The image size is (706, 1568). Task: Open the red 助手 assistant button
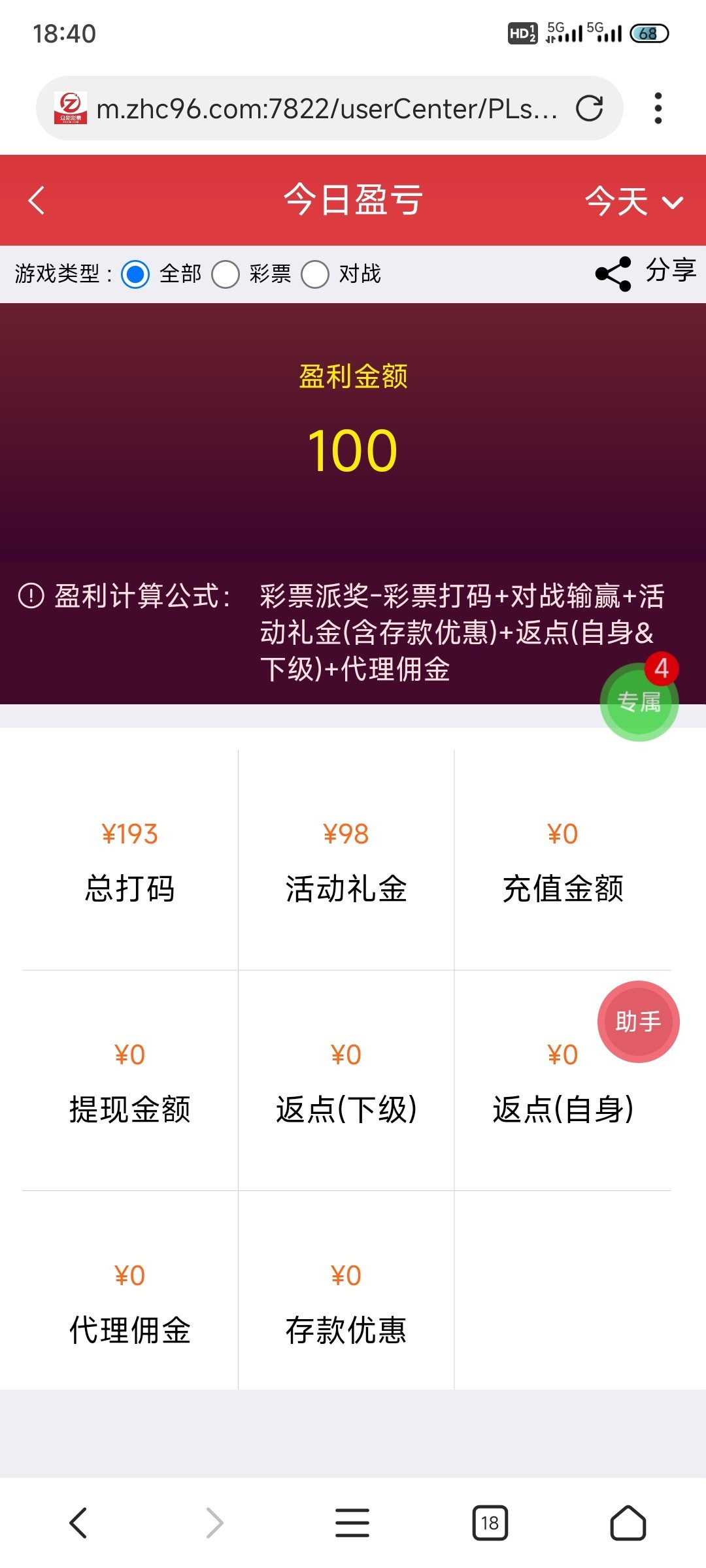click(x=638, y=1021)
